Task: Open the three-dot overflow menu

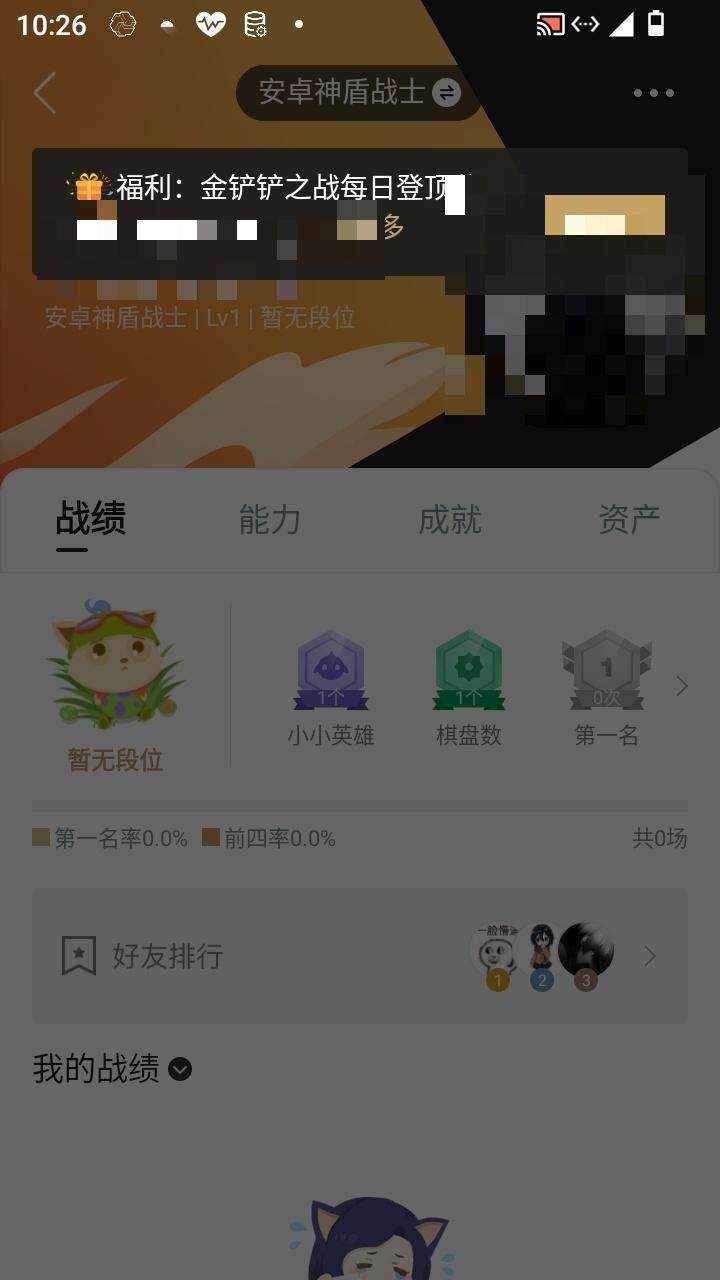Action: coord(653,93)
